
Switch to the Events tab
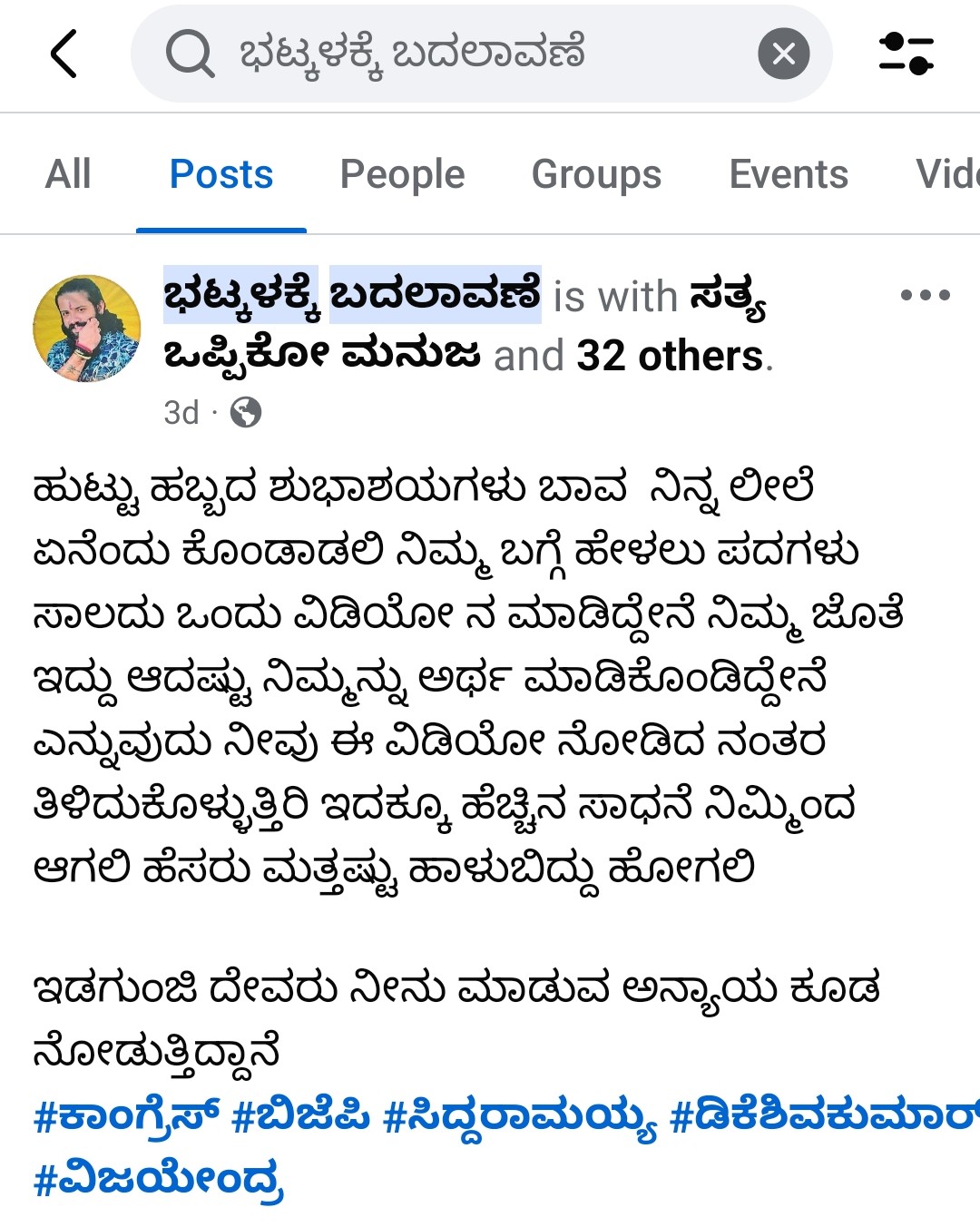(789, 174)
